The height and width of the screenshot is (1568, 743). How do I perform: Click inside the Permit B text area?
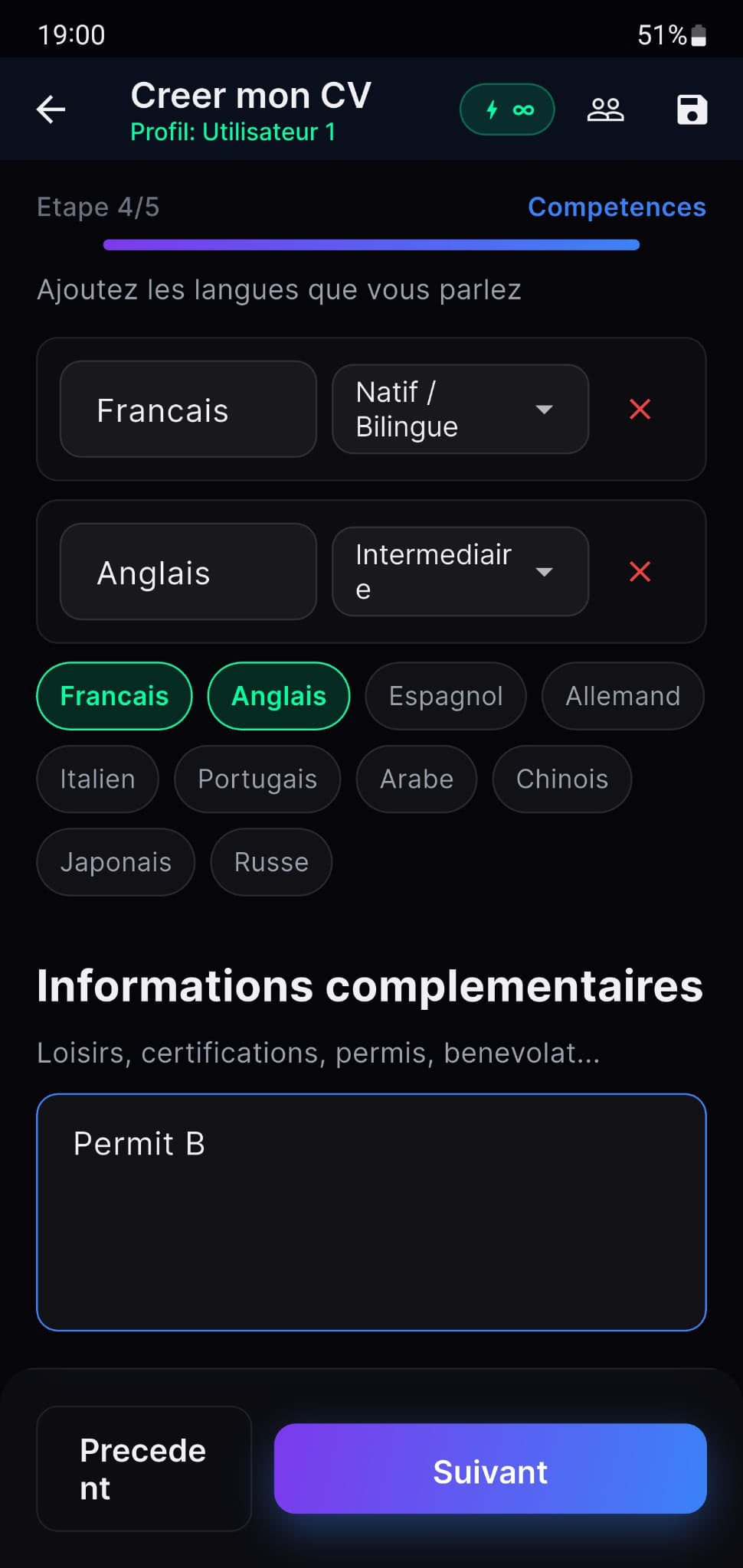371,1211
